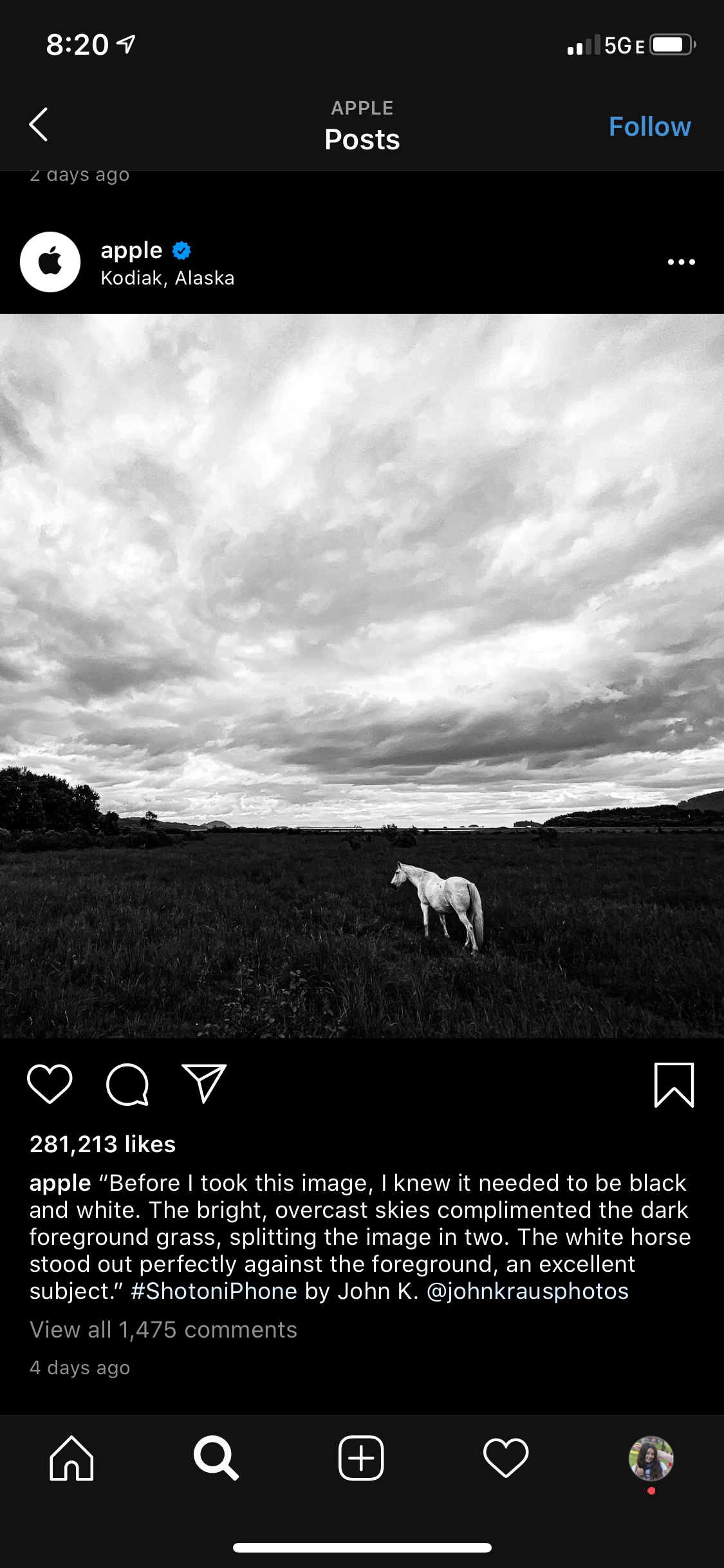Open the #ShotoniPhone hashtag
Screen dimensions: 724x1568
pyautogui.click(x=214, y=1291)
